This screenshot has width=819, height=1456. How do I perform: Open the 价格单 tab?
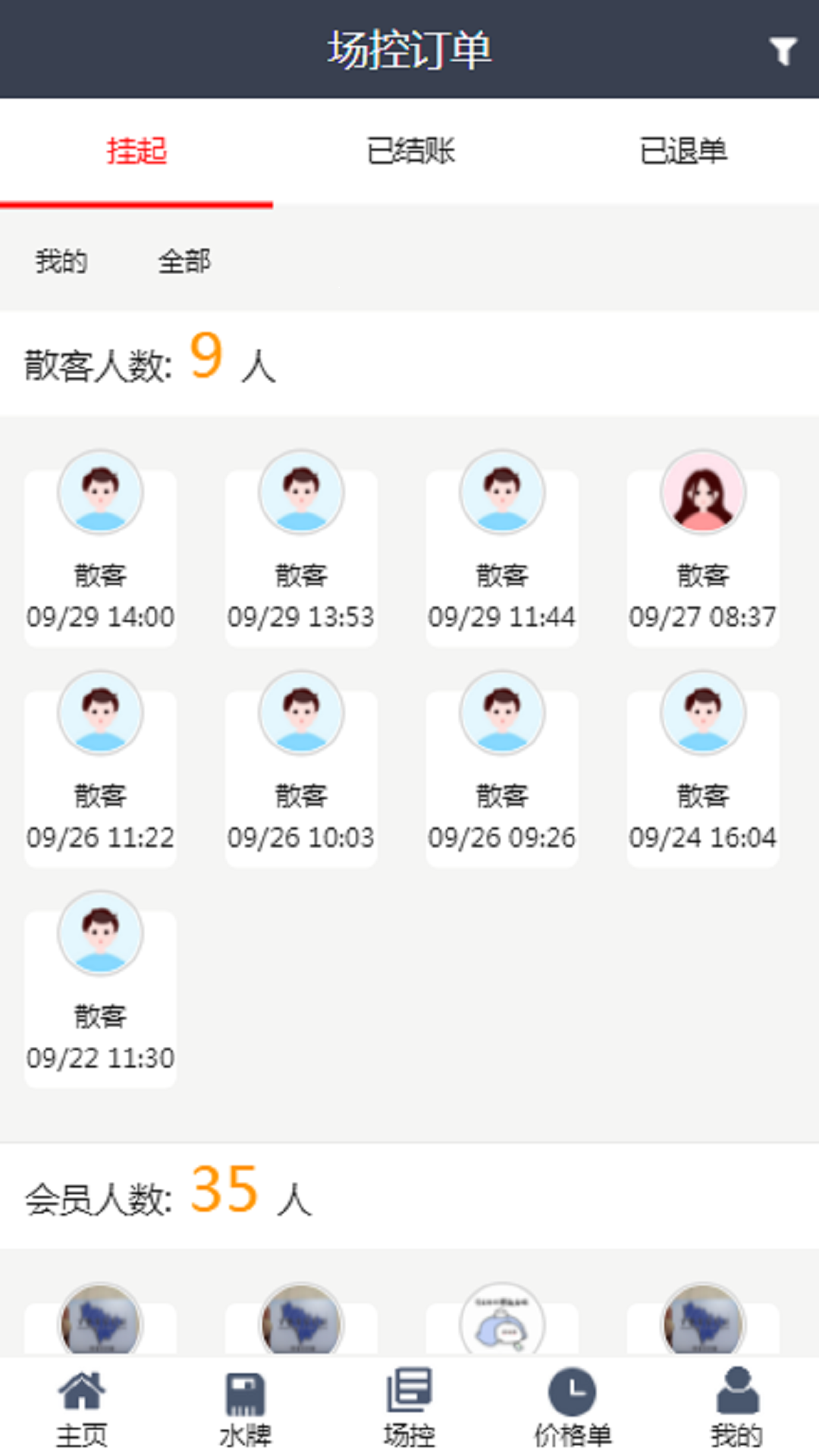(573, 1407)
